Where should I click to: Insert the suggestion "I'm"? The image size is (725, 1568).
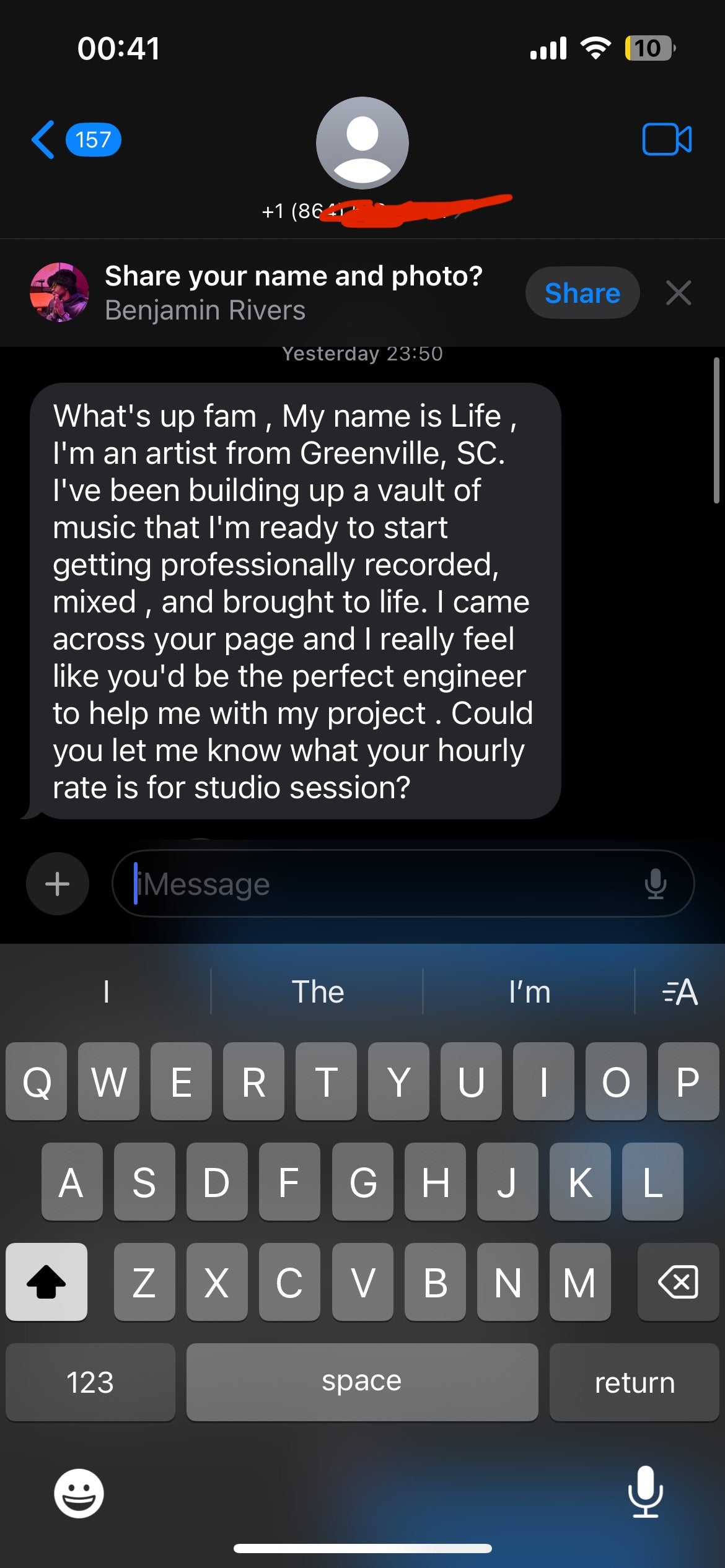coord(529,992)
